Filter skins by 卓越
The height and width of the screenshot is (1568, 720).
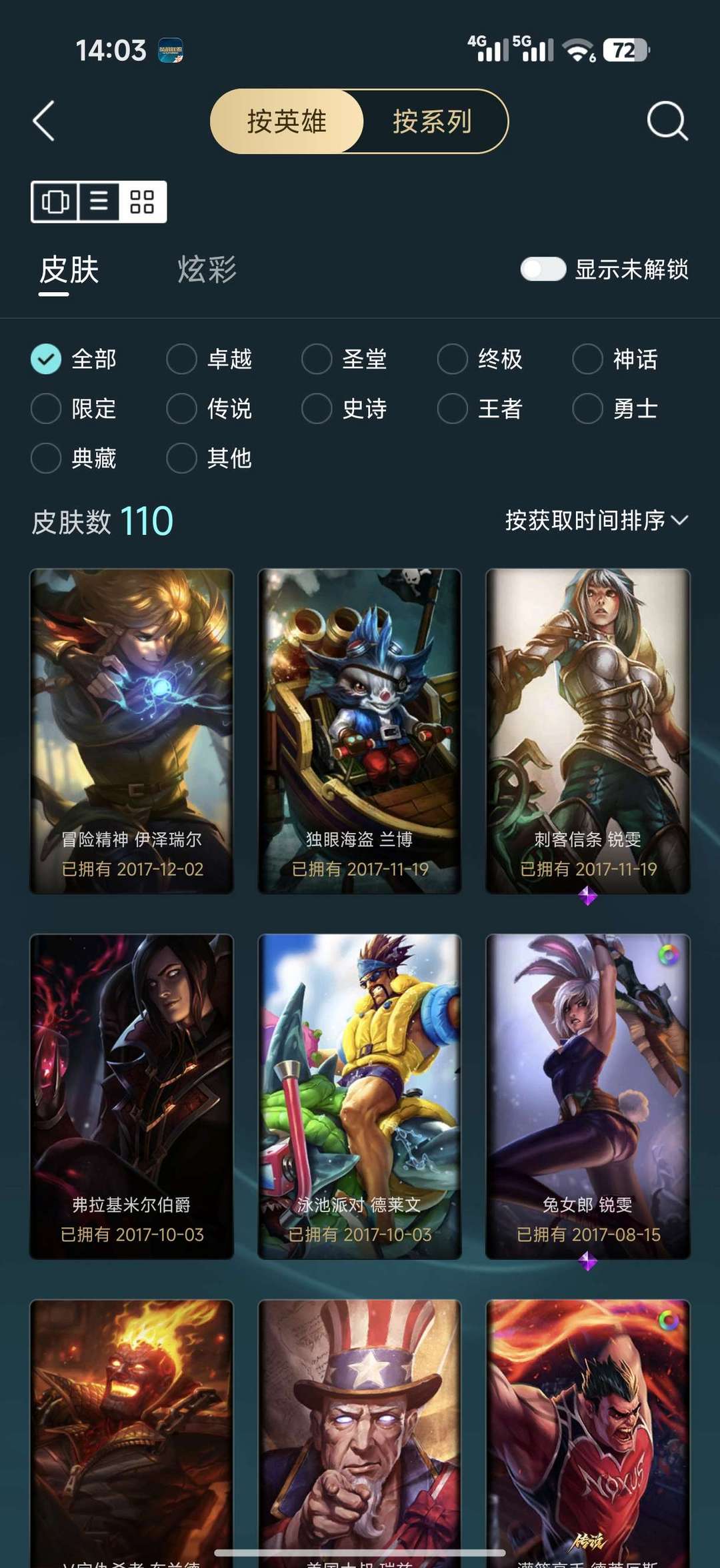[209, 359]
